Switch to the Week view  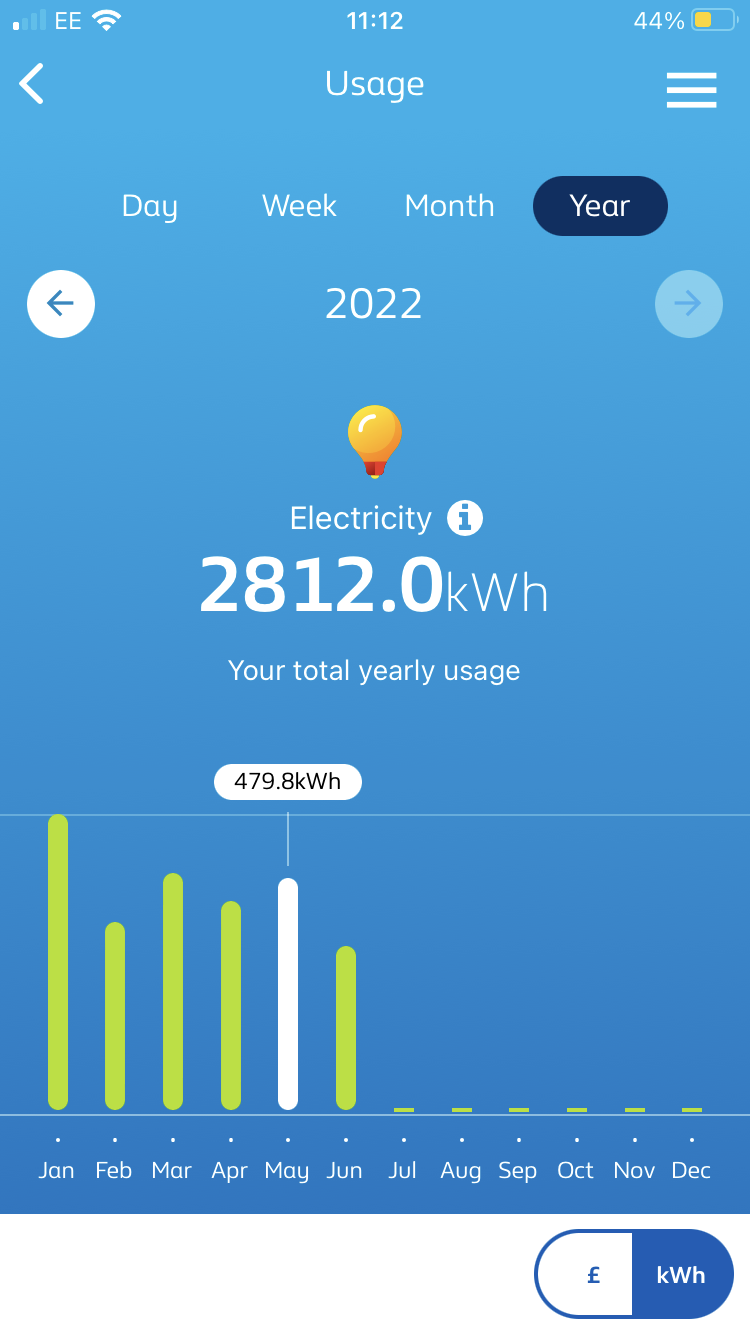click(x=299, y=206)
